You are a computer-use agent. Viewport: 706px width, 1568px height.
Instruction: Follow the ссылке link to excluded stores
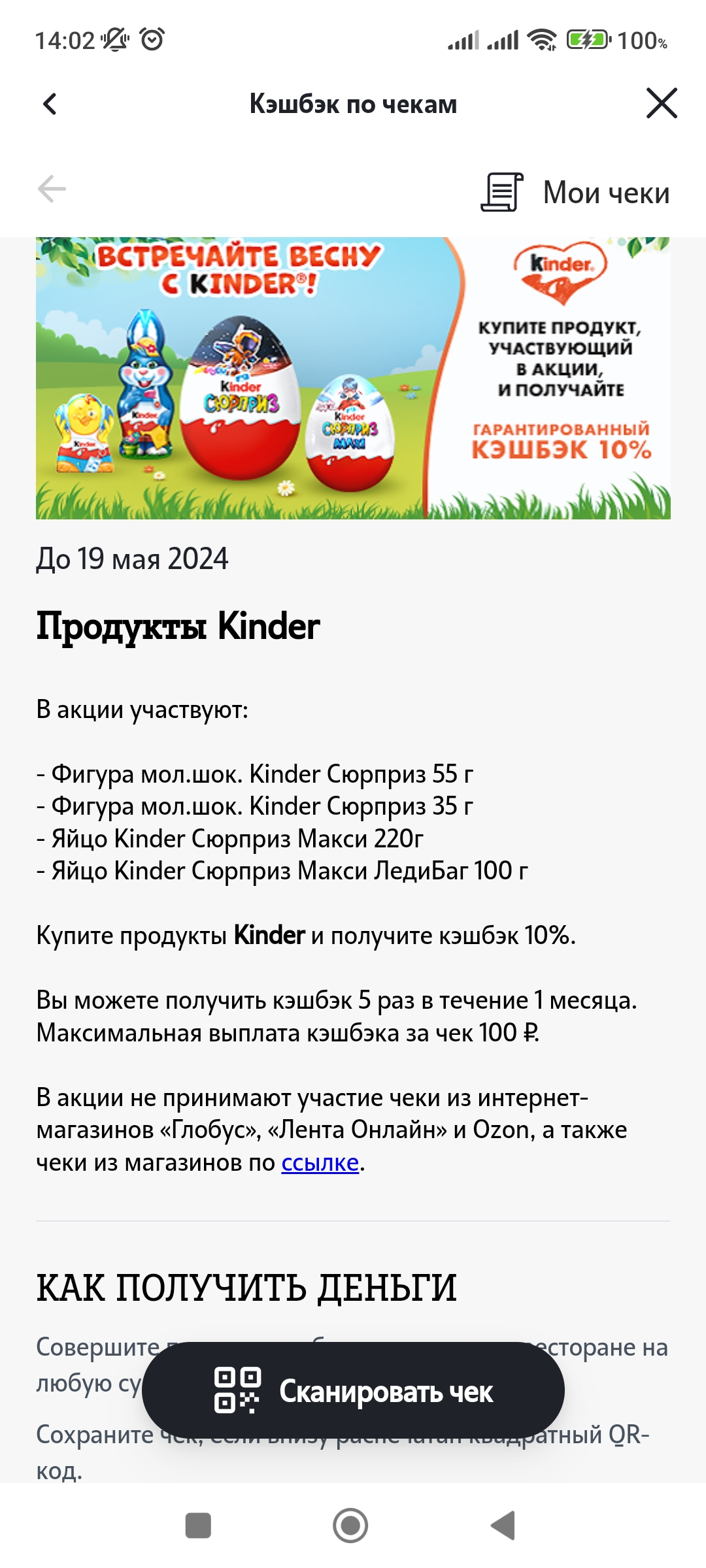320,1163
